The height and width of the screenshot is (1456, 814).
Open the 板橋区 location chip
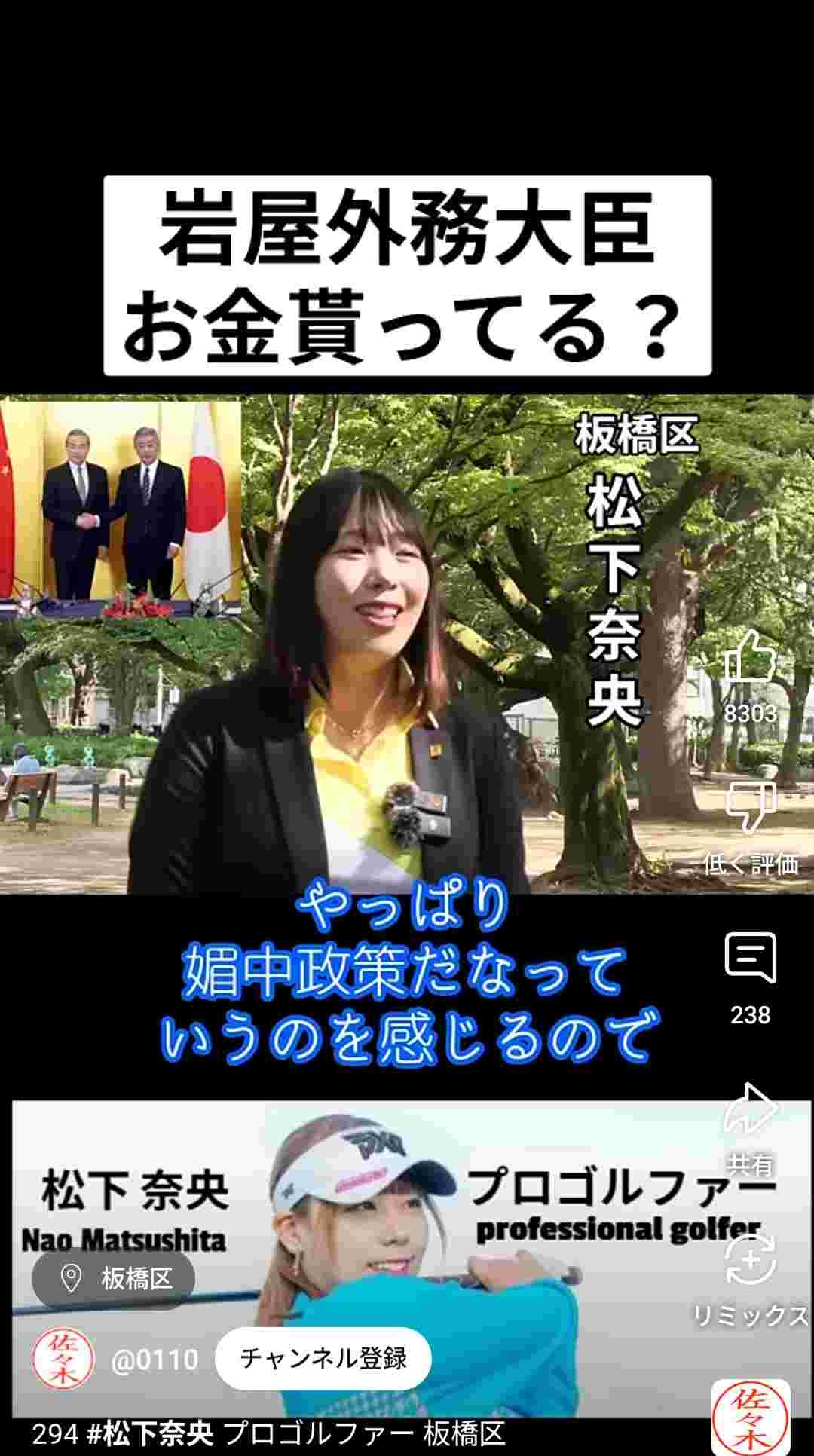coord(114,1278)
